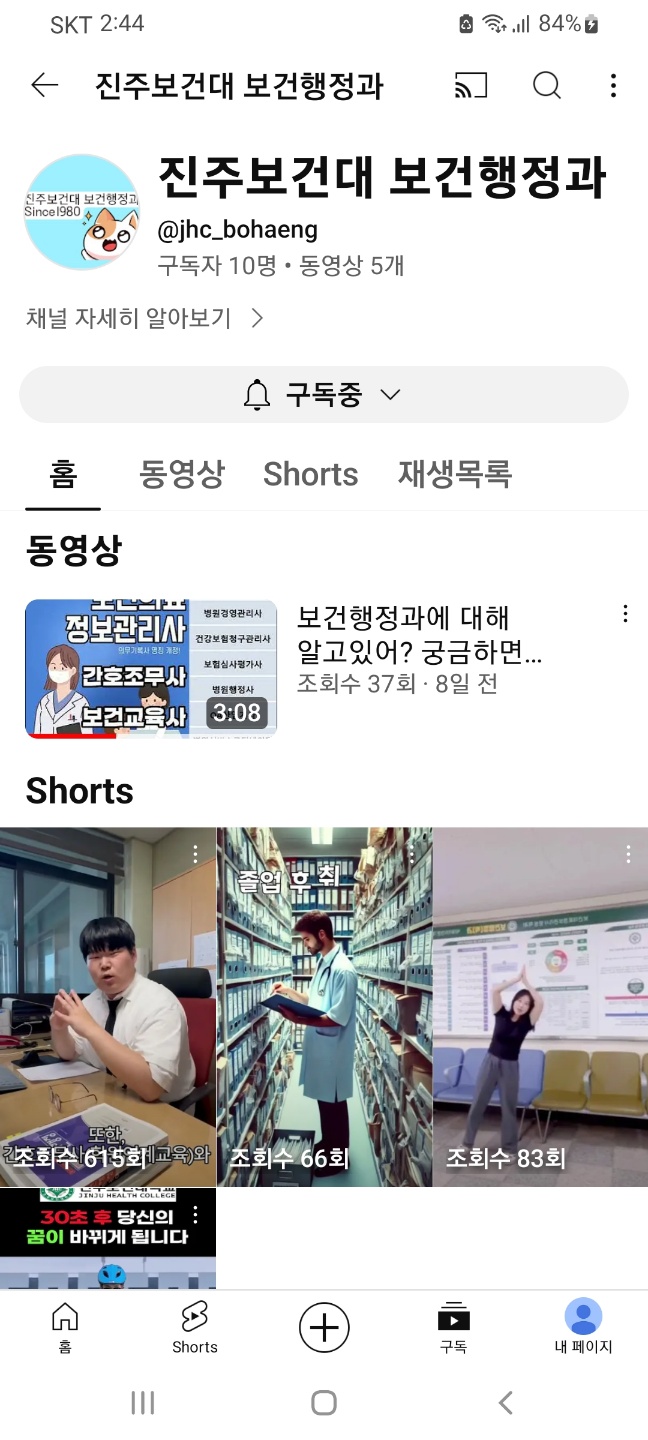Open Shorts from the bottom navigation
This screenshot has width=648, height=1440.
pyautogui.click(x=194, y=1328)
